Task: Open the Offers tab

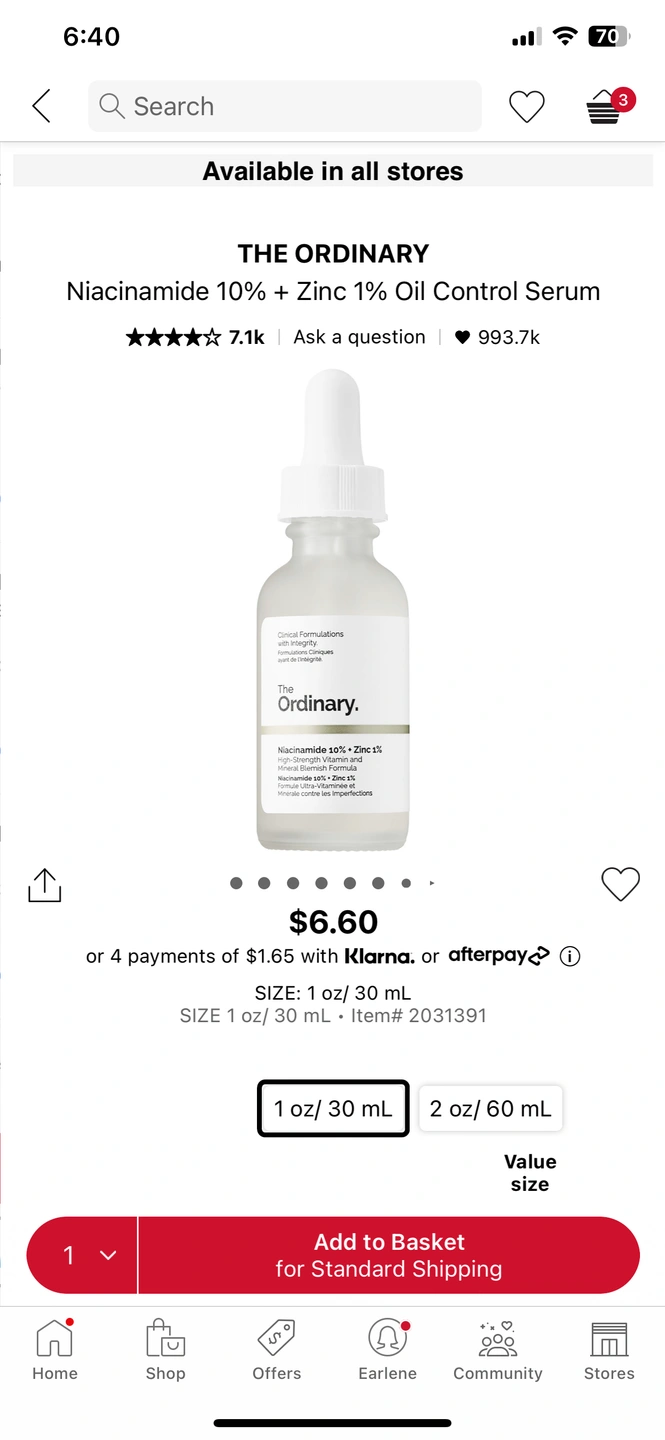Action: (x=277, y=1350)
